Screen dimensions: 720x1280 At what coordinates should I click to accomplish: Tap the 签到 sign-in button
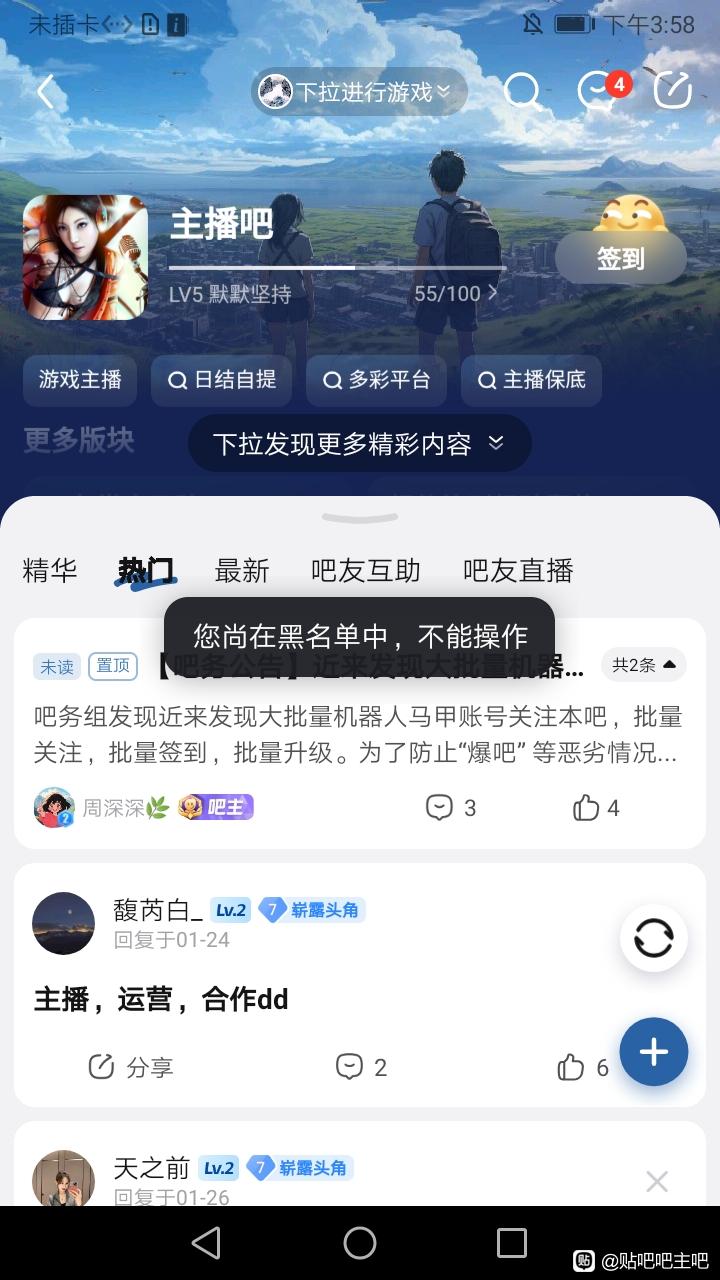(620, 259)
